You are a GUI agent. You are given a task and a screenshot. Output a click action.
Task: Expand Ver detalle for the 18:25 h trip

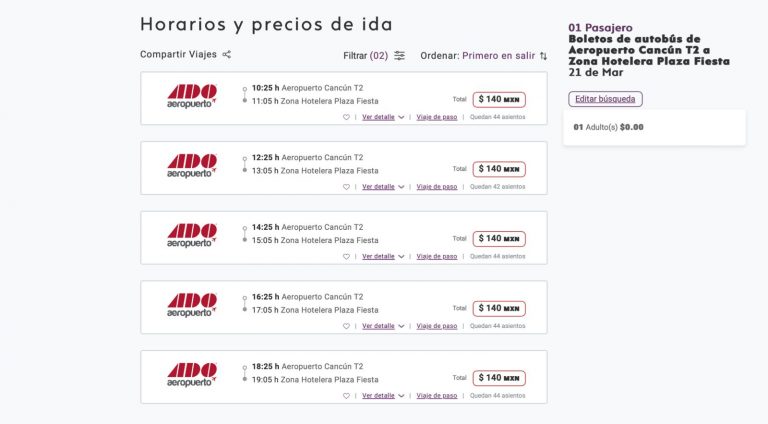pos(382,396)
